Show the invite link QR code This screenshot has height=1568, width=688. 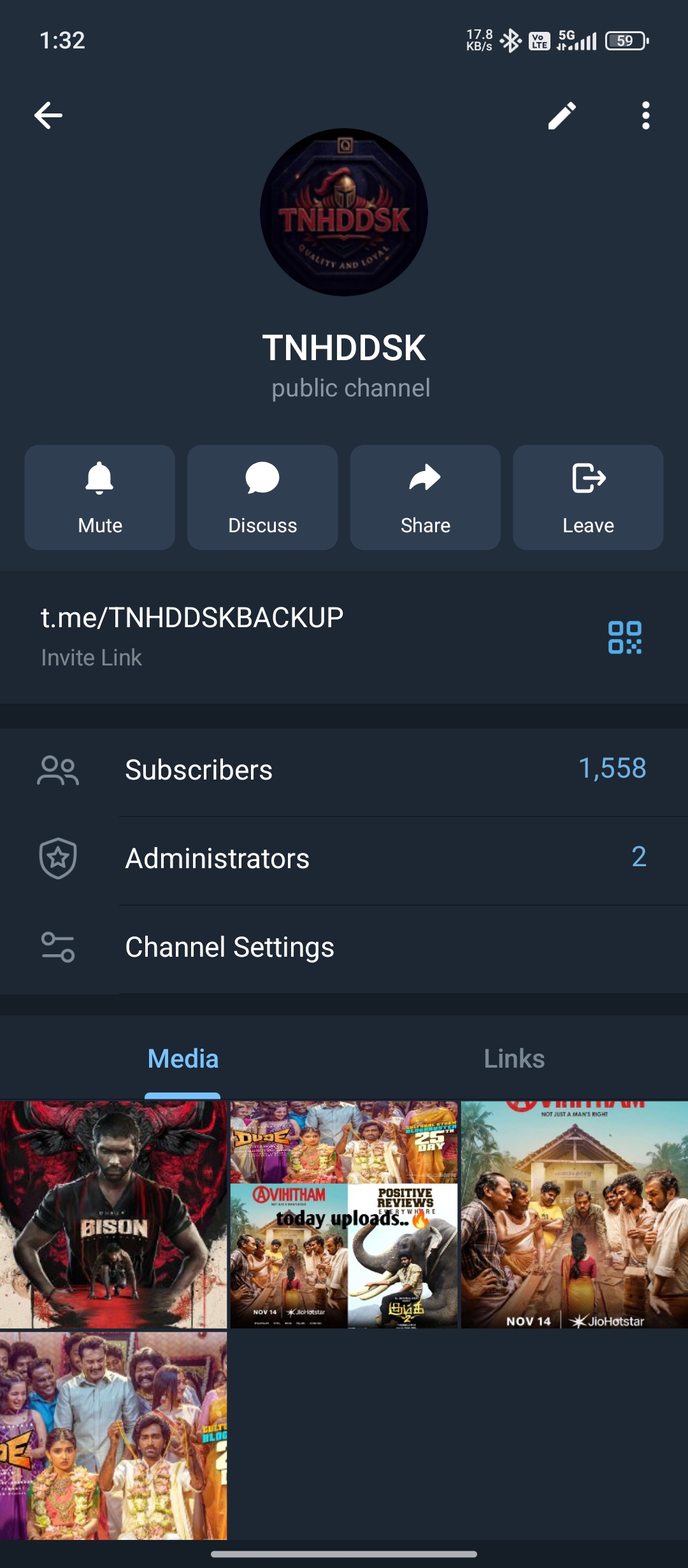click(x=624, y=637)
